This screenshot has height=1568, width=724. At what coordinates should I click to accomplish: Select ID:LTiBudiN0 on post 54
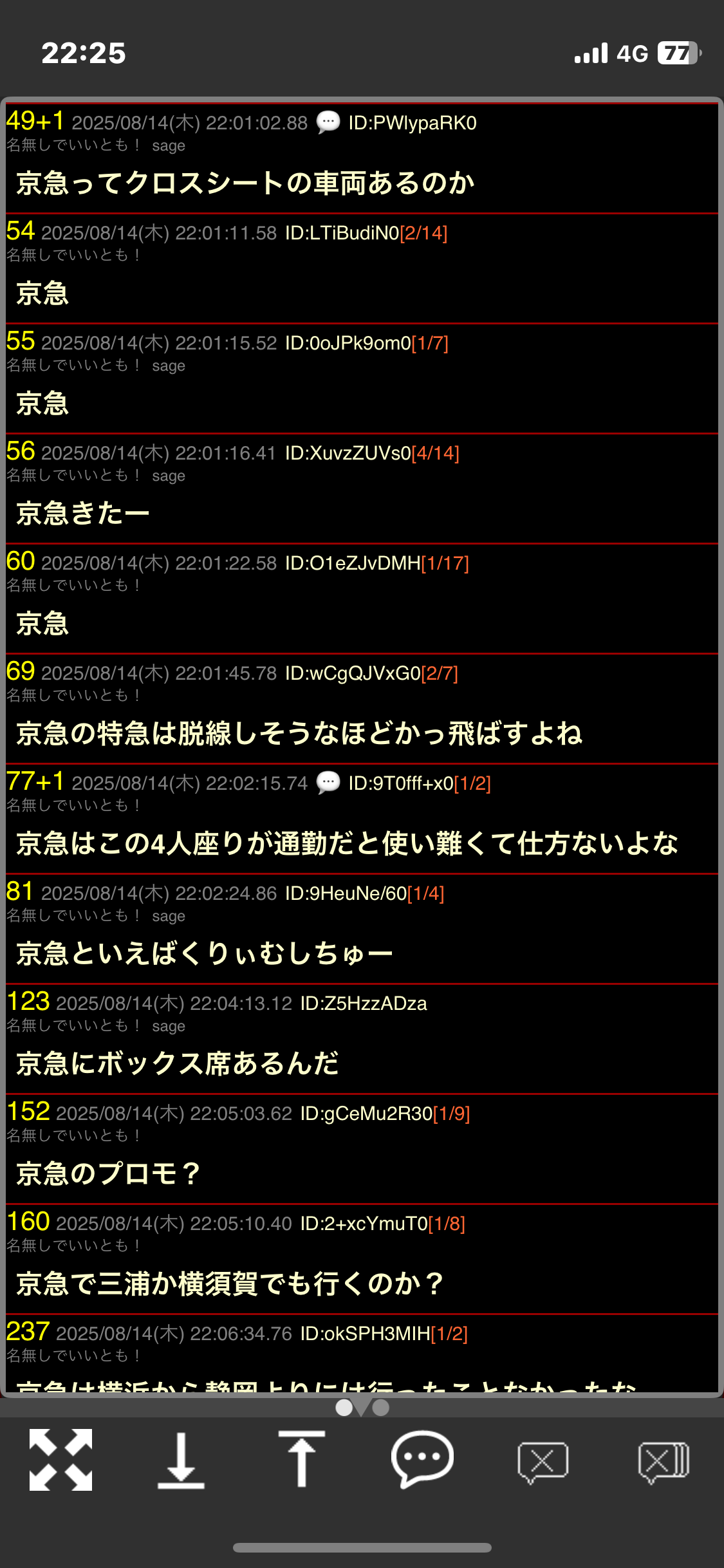coord(342,233)
